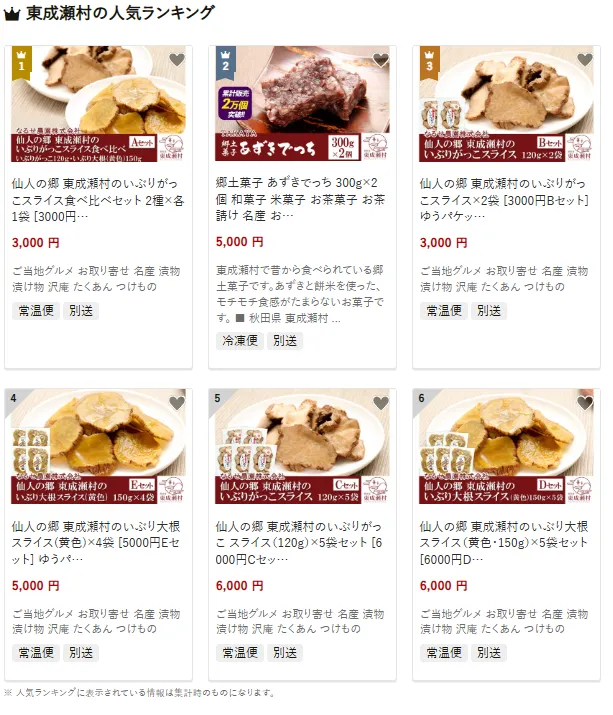Open the 郷土菓子 あずきでっち product card
This screenshot has width=613, height=715.
tap(302, 200)
